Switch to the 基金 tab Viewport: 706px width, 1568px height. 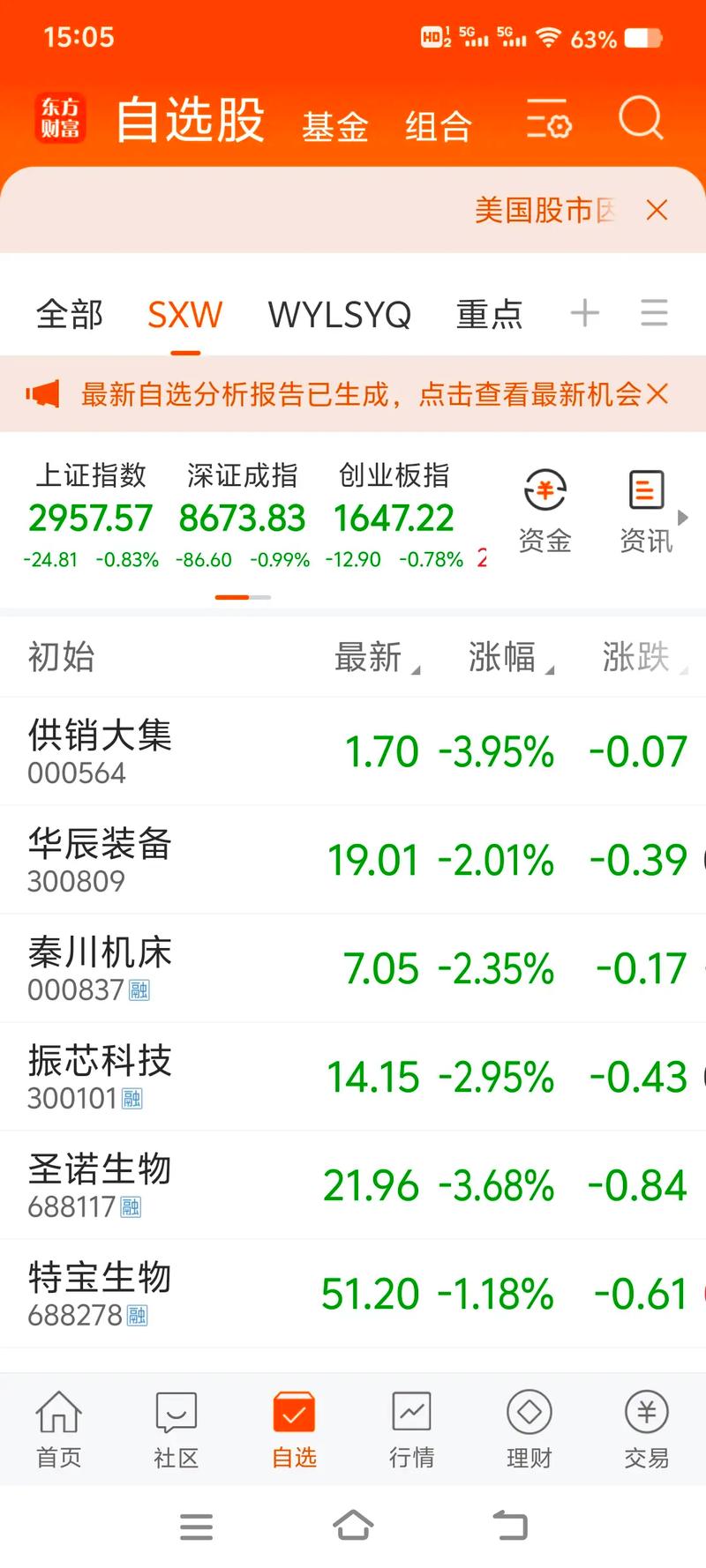(x=334, y=126)
